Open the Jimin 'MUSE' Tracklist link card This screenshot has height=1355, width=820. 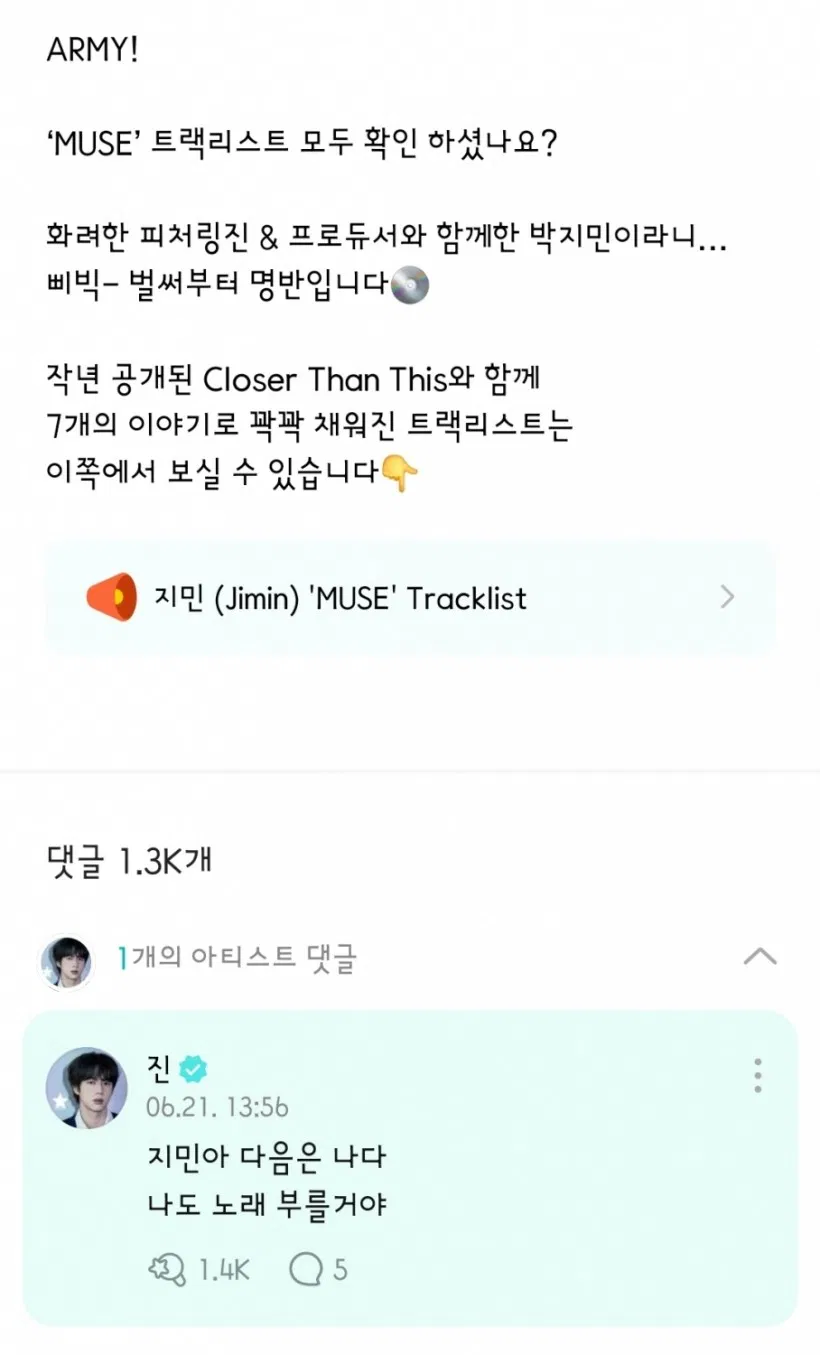410,598
